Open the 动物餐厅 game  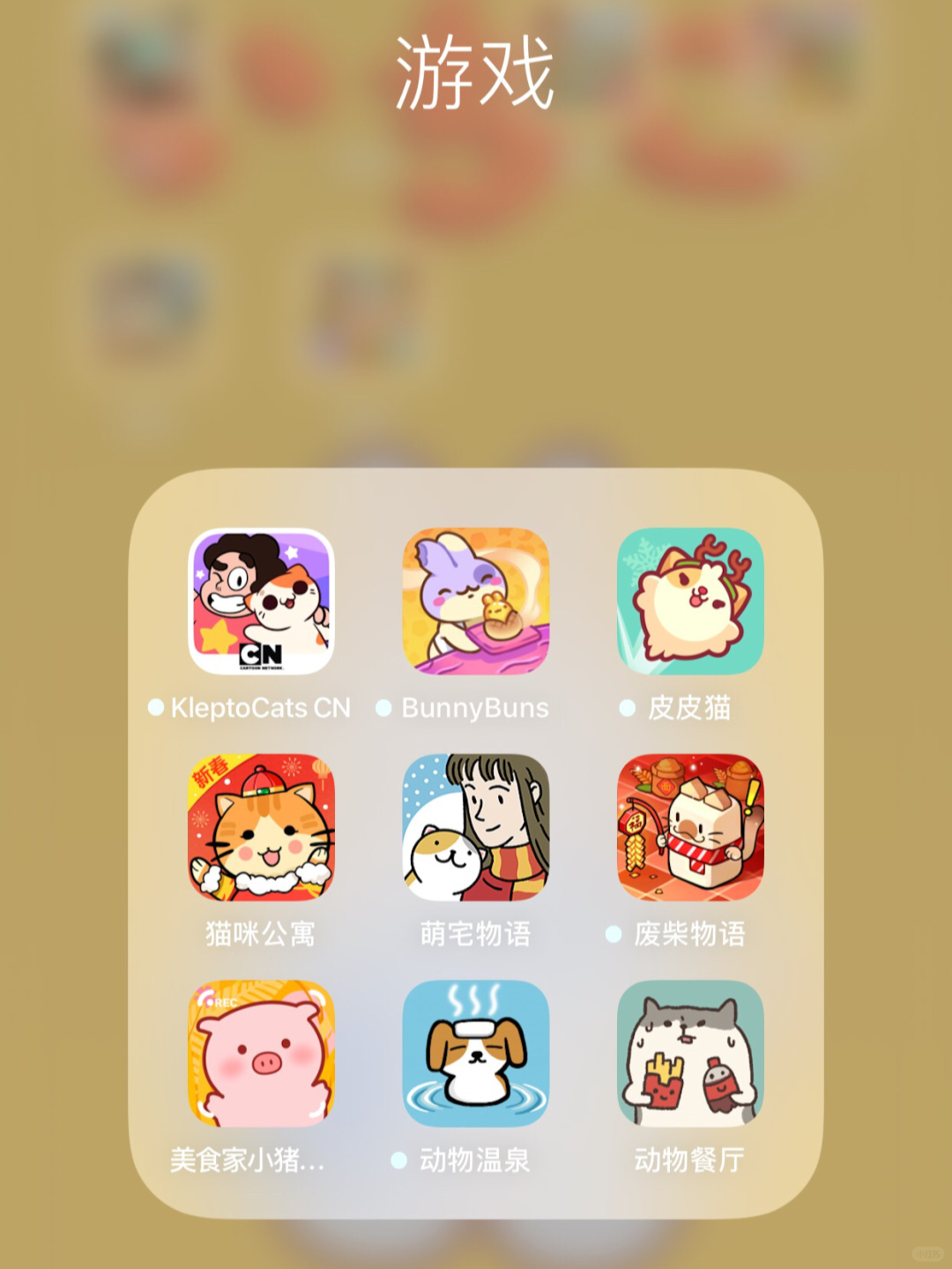point(690,1053)
